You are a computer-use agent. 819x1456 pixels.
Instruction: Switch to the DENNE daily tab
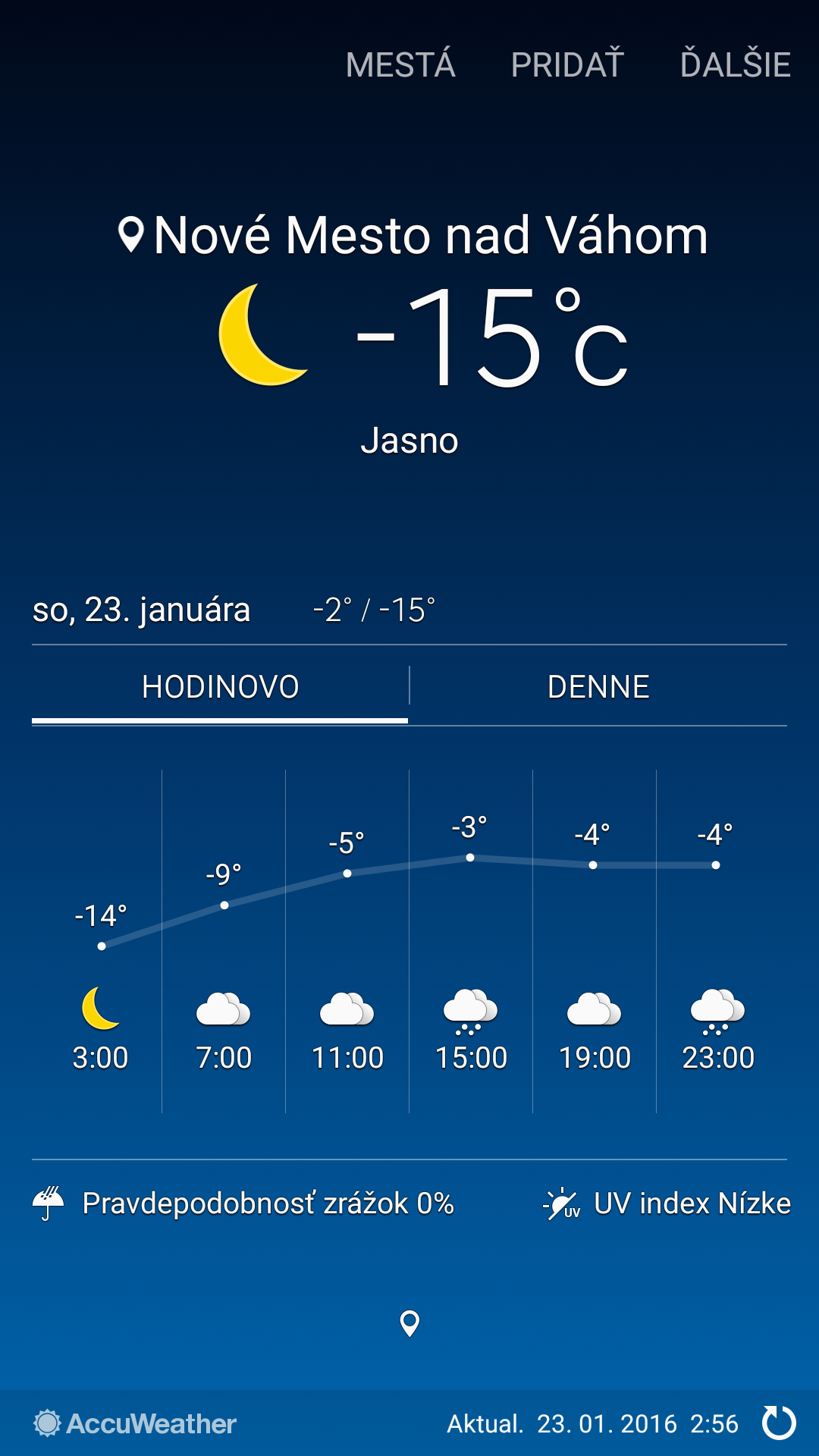point(598,687)
